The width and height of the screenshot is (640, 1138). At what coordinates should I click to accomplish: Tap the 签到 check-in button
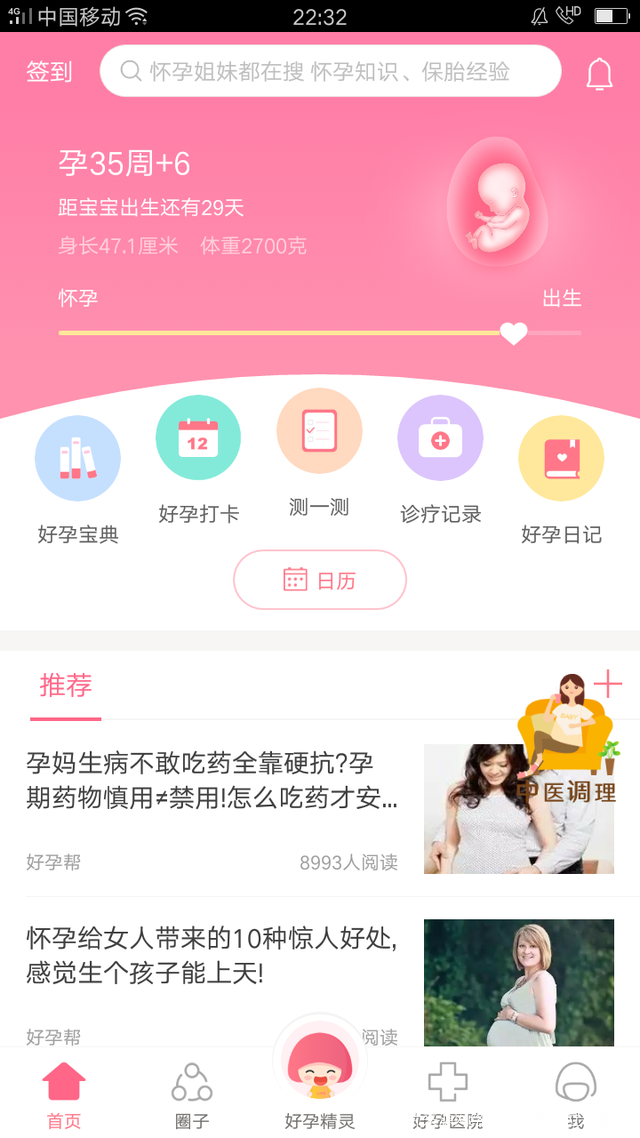49,72
